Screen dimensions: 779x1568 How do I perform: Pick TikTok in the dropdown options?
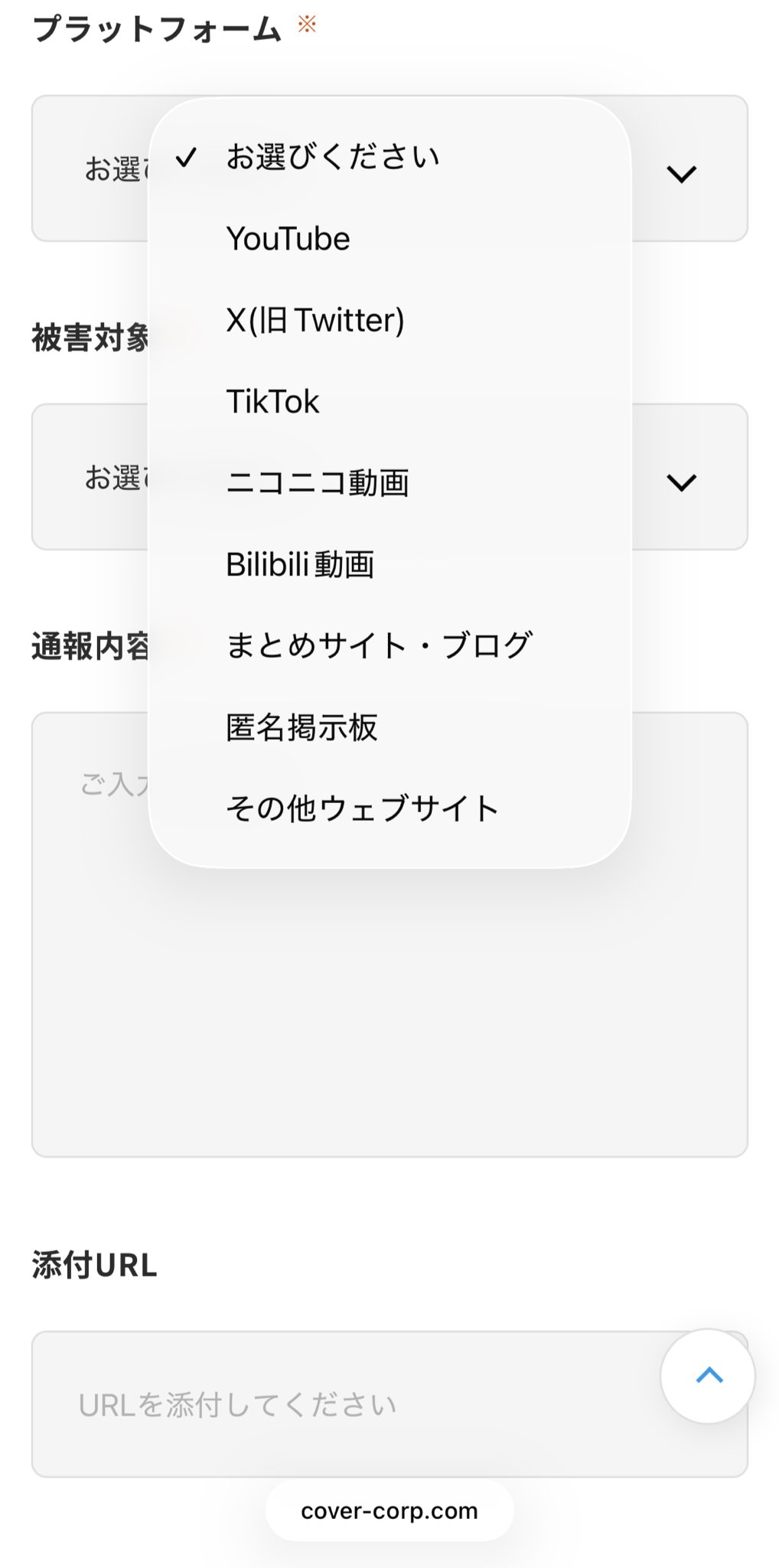pos(273,401)
